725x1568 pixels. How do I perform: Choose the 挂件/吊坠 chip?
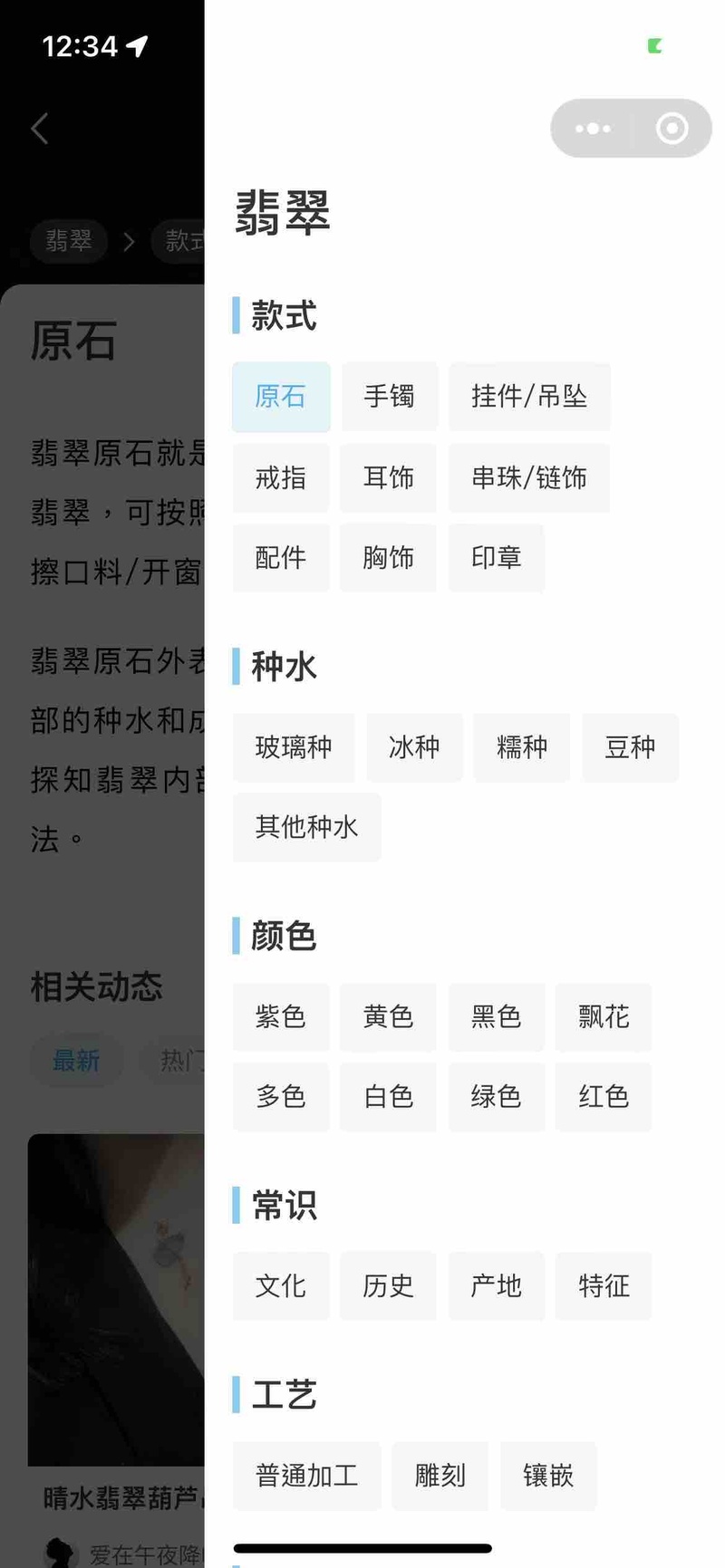tap(529, 397)
